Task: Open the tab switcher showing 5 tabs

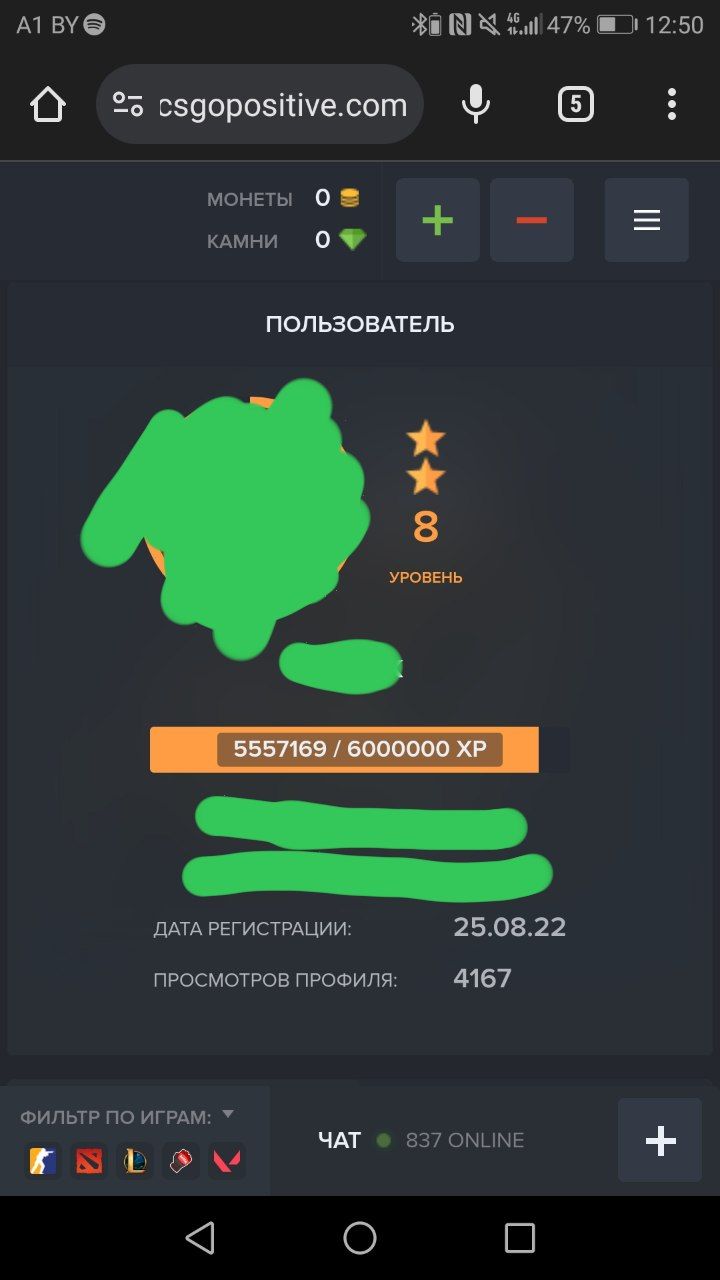Action: [575, 105]
